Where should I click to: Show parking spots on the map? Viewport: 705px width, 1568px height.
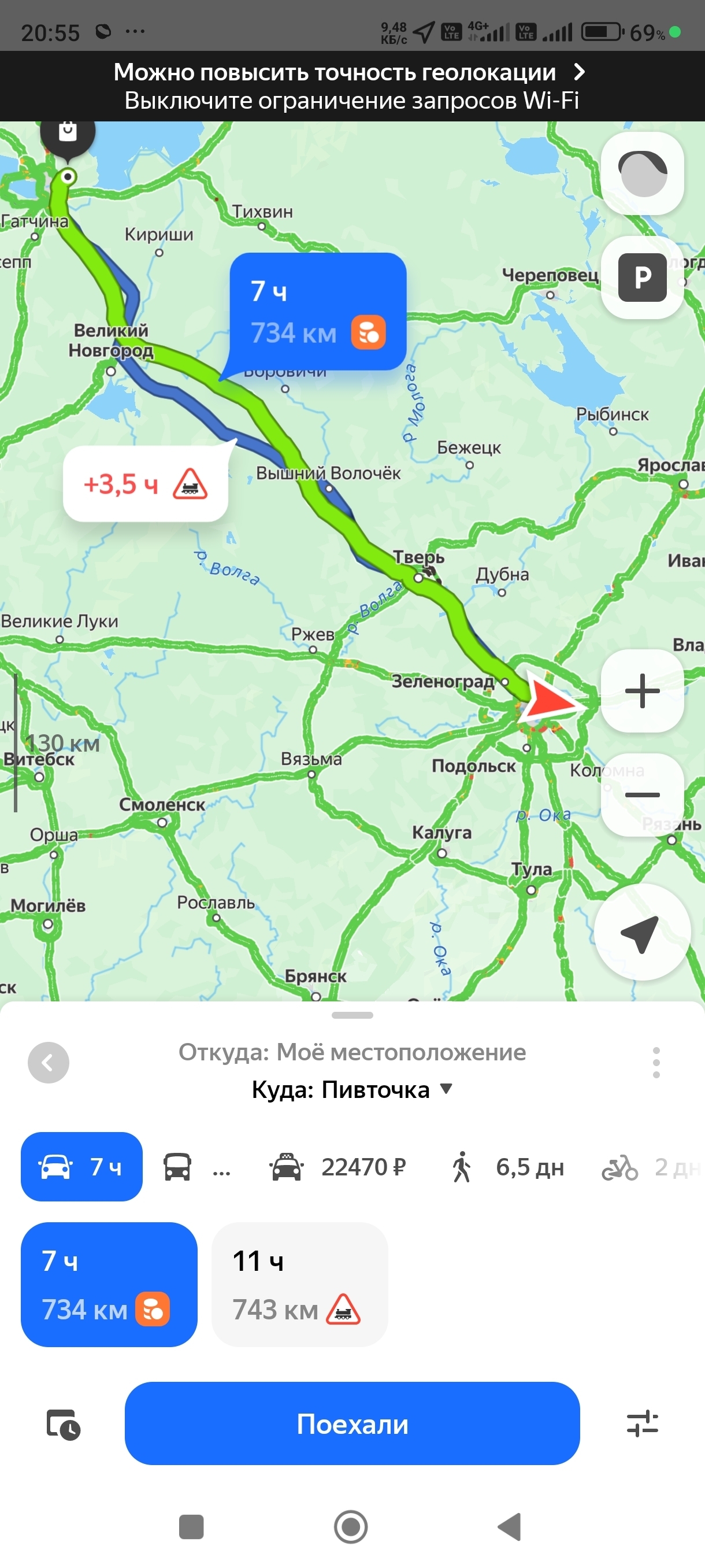(642, 278)
